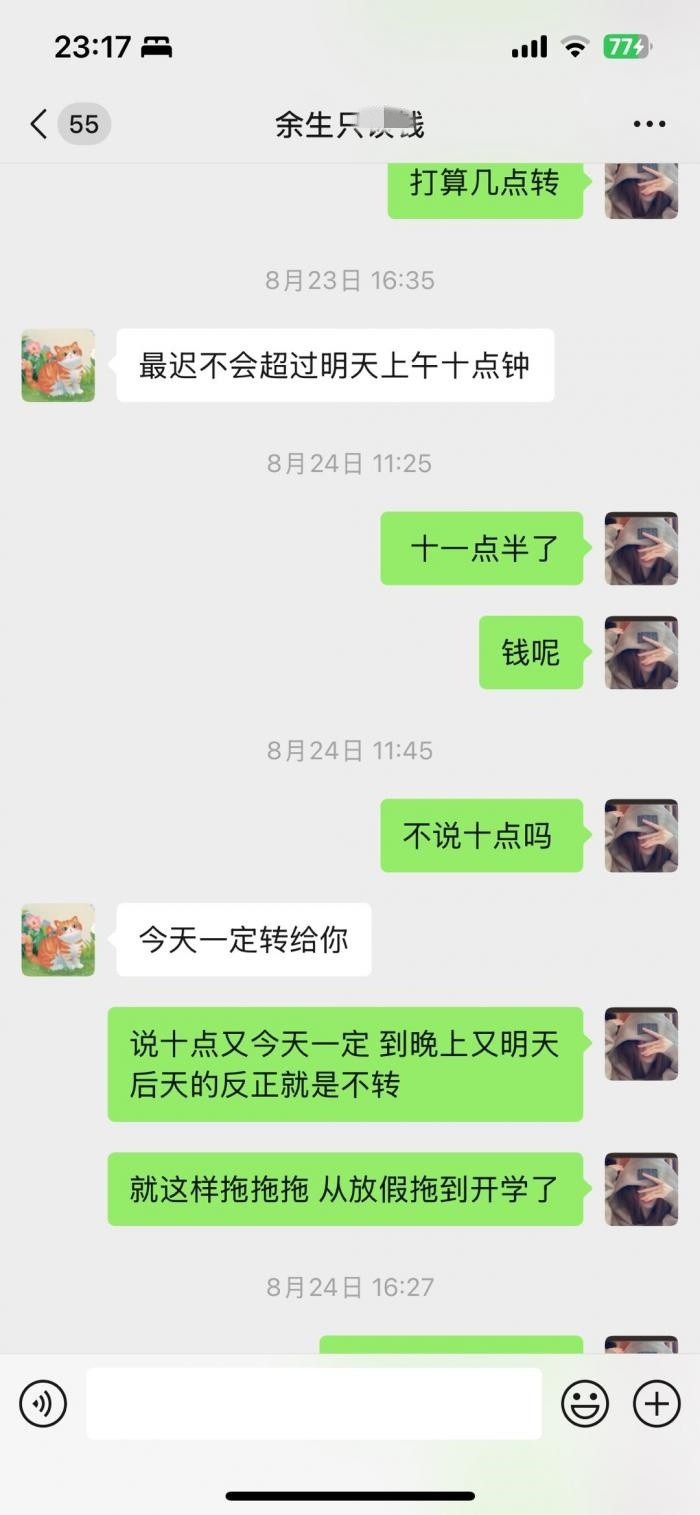Open cat avatar beside 今天一定转给你

click(58, 940)
